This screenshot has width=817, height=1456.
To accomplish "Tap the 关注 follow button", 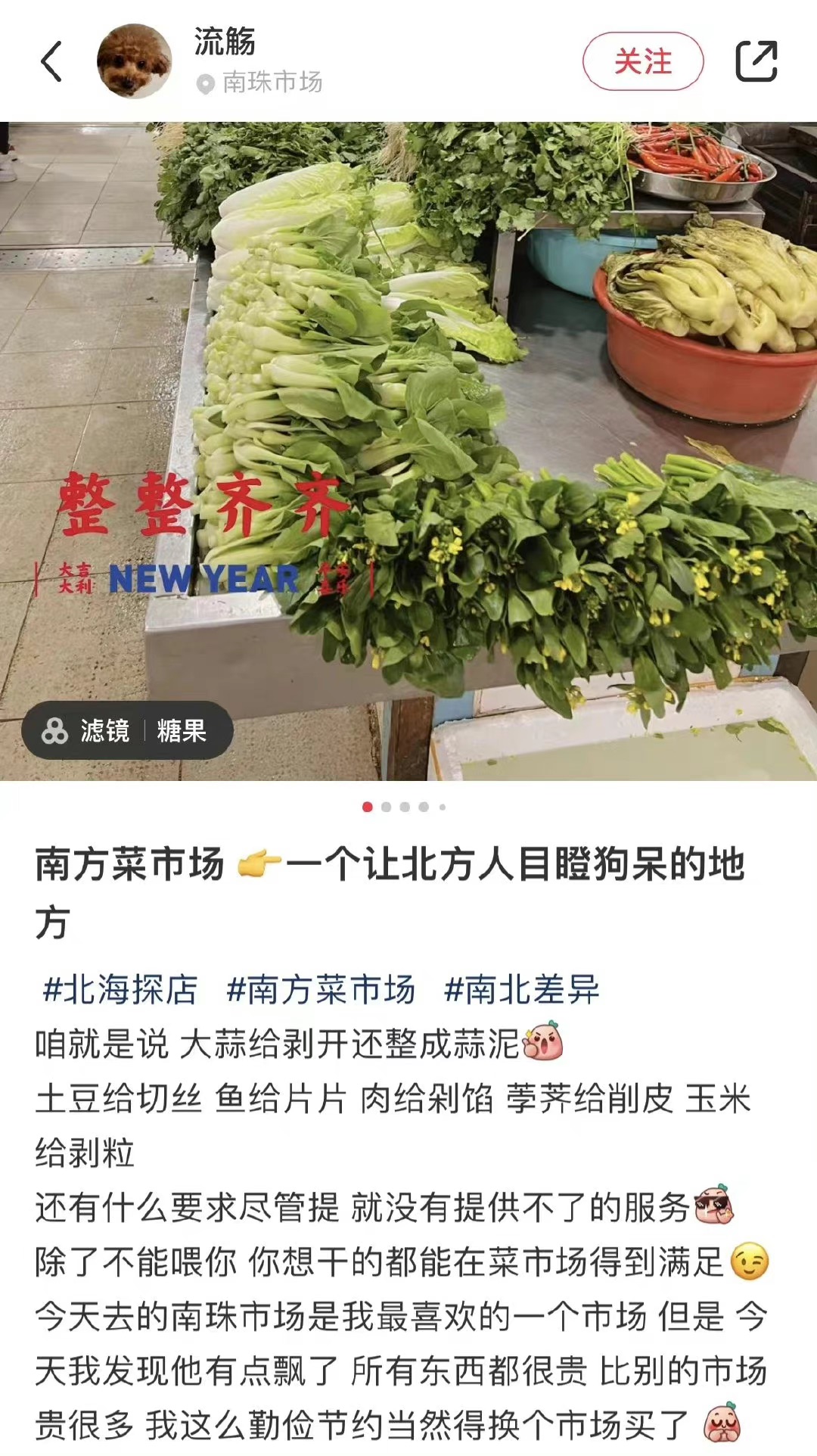I will tap(642, 61).
